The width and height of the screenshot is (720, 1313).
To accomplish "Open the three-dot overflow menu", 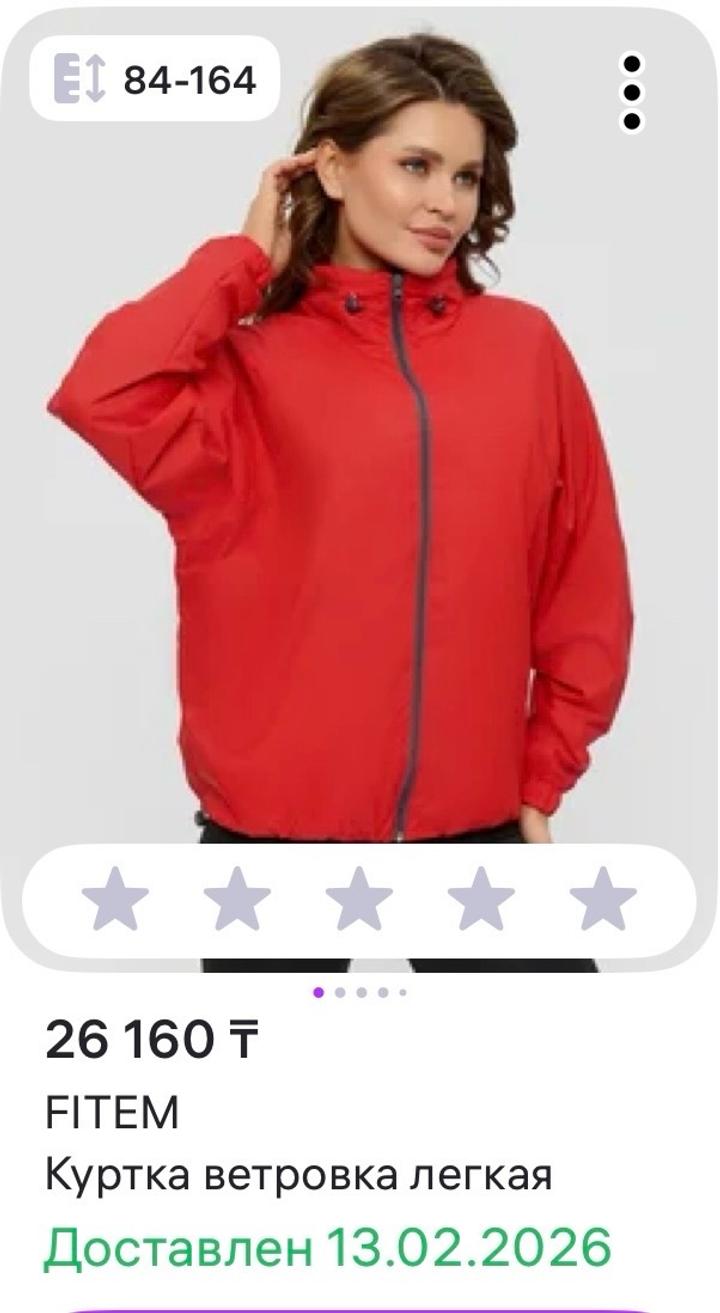I will coord(632,93).
